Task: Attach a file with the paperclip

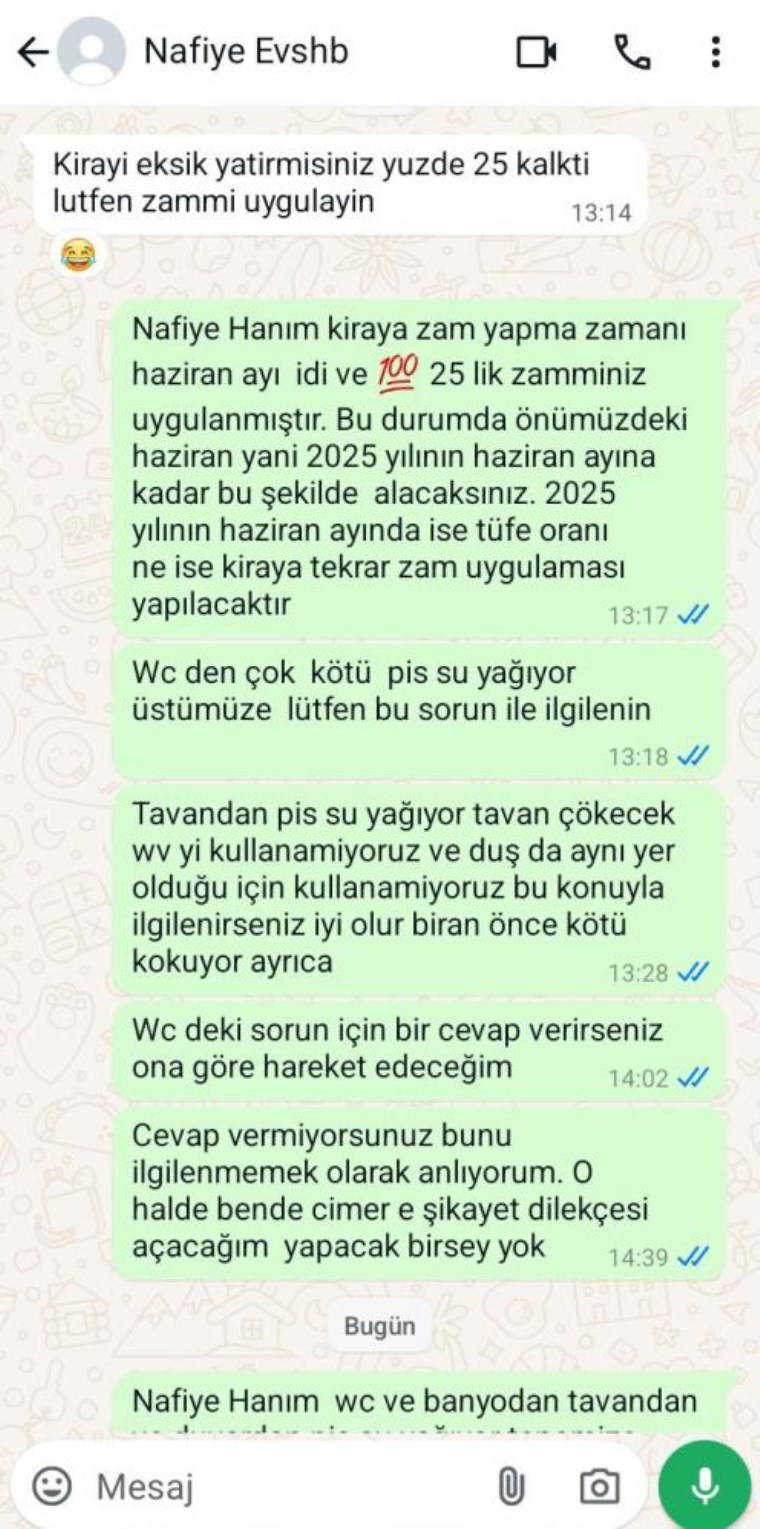Action: [x=511, y=1486]
